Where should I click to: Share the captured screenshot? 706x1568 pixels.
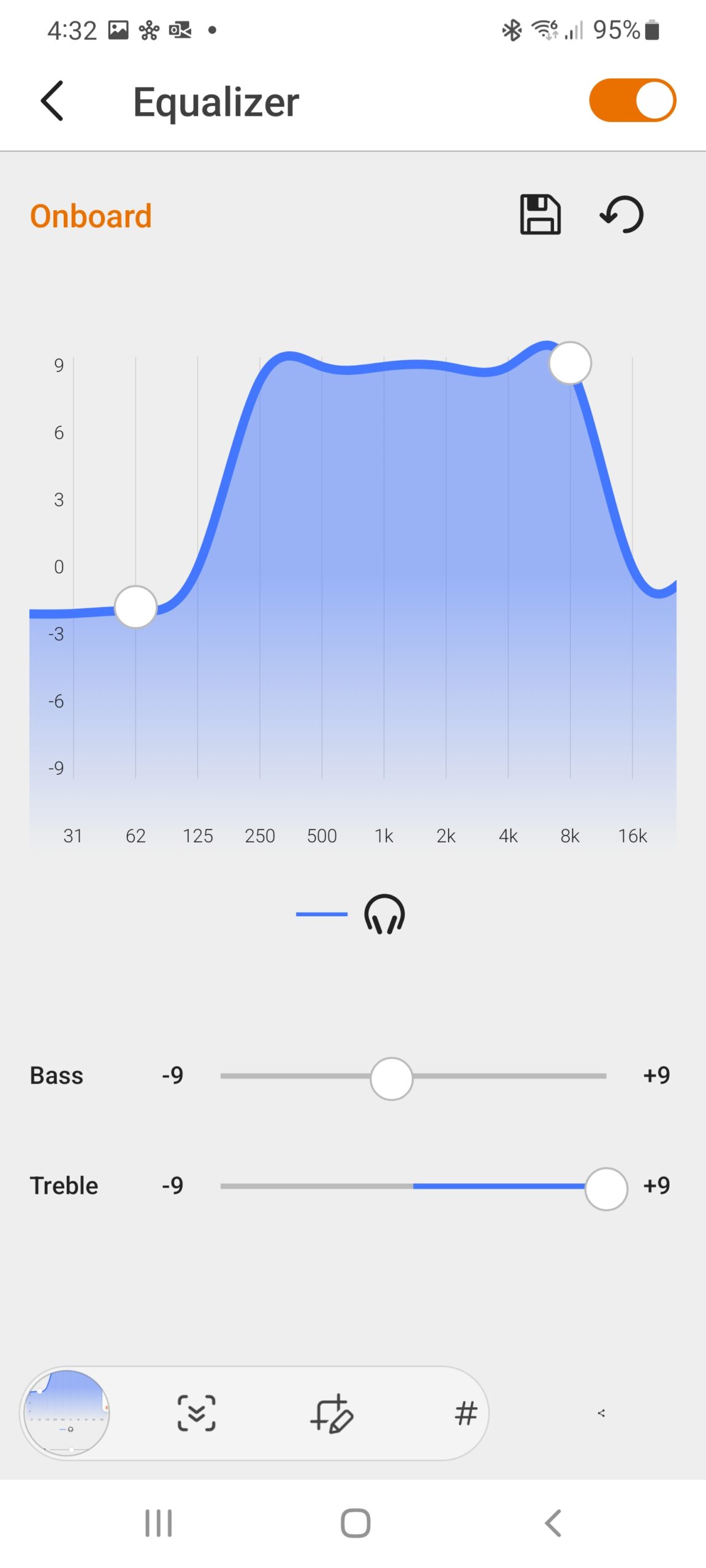[x=601, y=1413]
